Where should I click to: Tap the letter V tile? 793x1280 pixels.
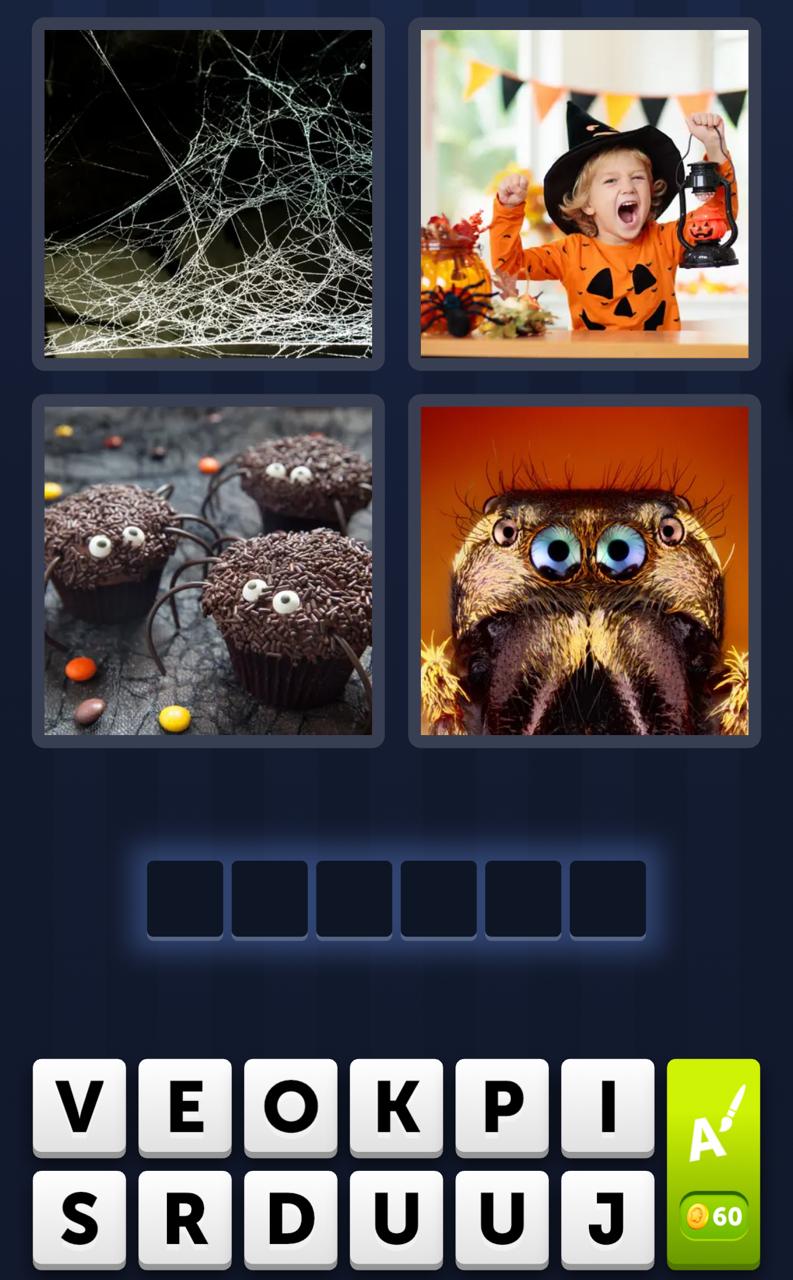[x=80, y=1106]
